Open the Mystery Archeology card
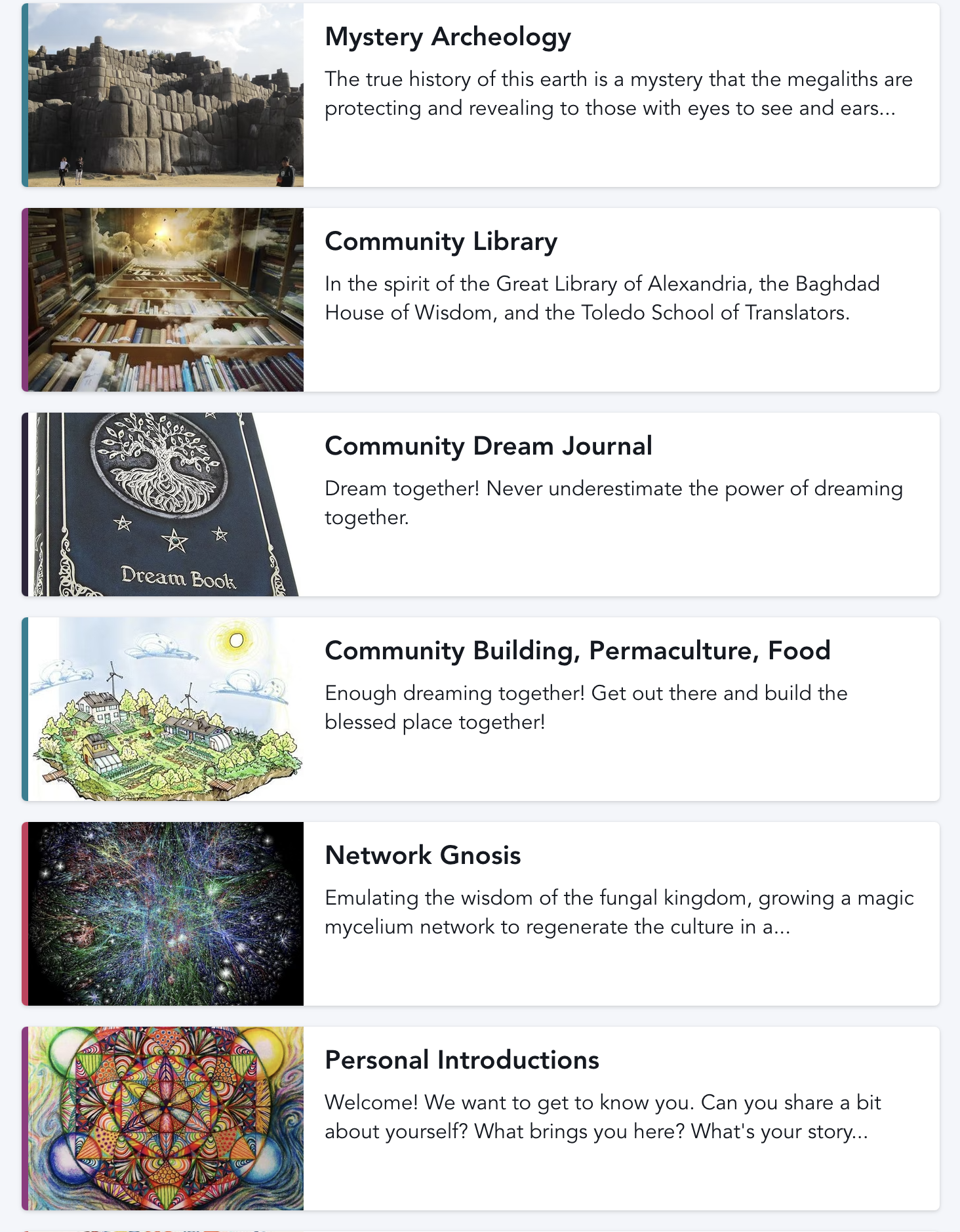 448,37
